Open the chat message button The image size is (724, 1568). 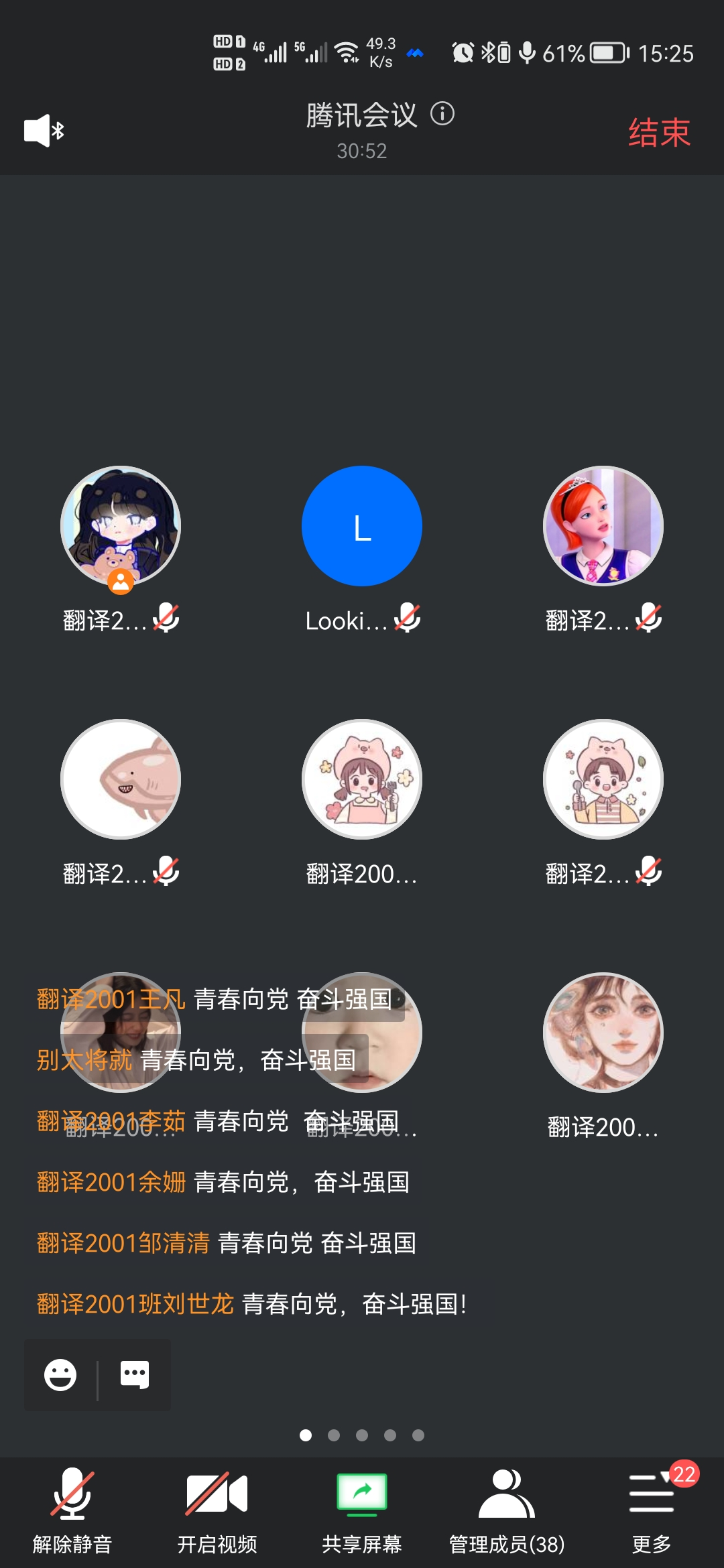[134, 1375]
